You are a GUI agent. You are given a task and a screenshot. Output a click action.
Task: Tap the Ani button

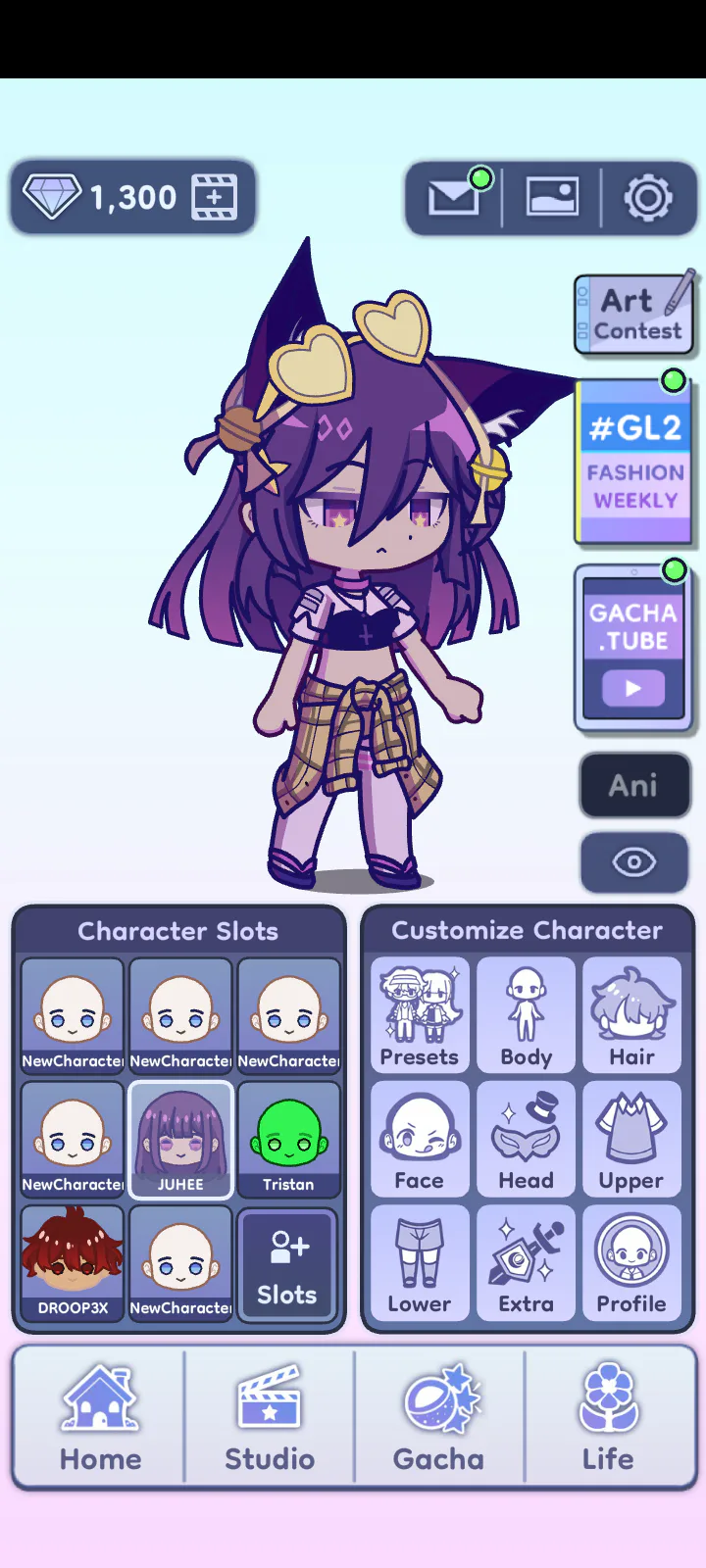click(x=633, y=785)
